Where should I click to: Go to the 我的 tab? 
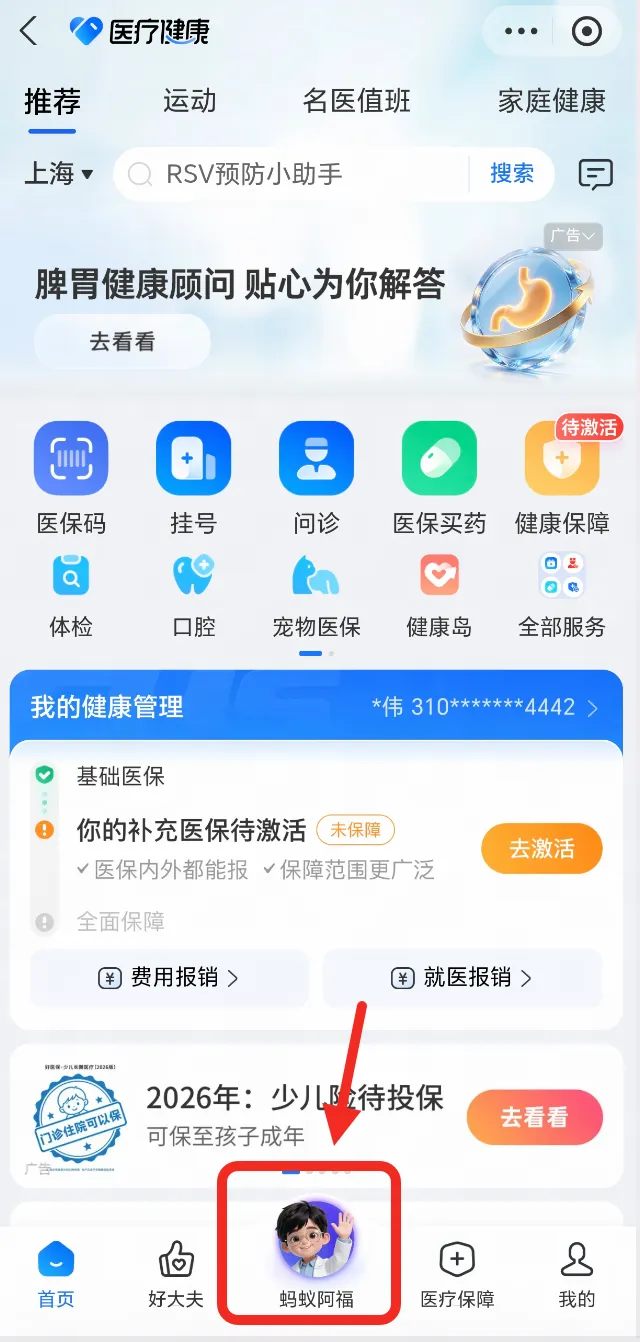[577, 1276]
